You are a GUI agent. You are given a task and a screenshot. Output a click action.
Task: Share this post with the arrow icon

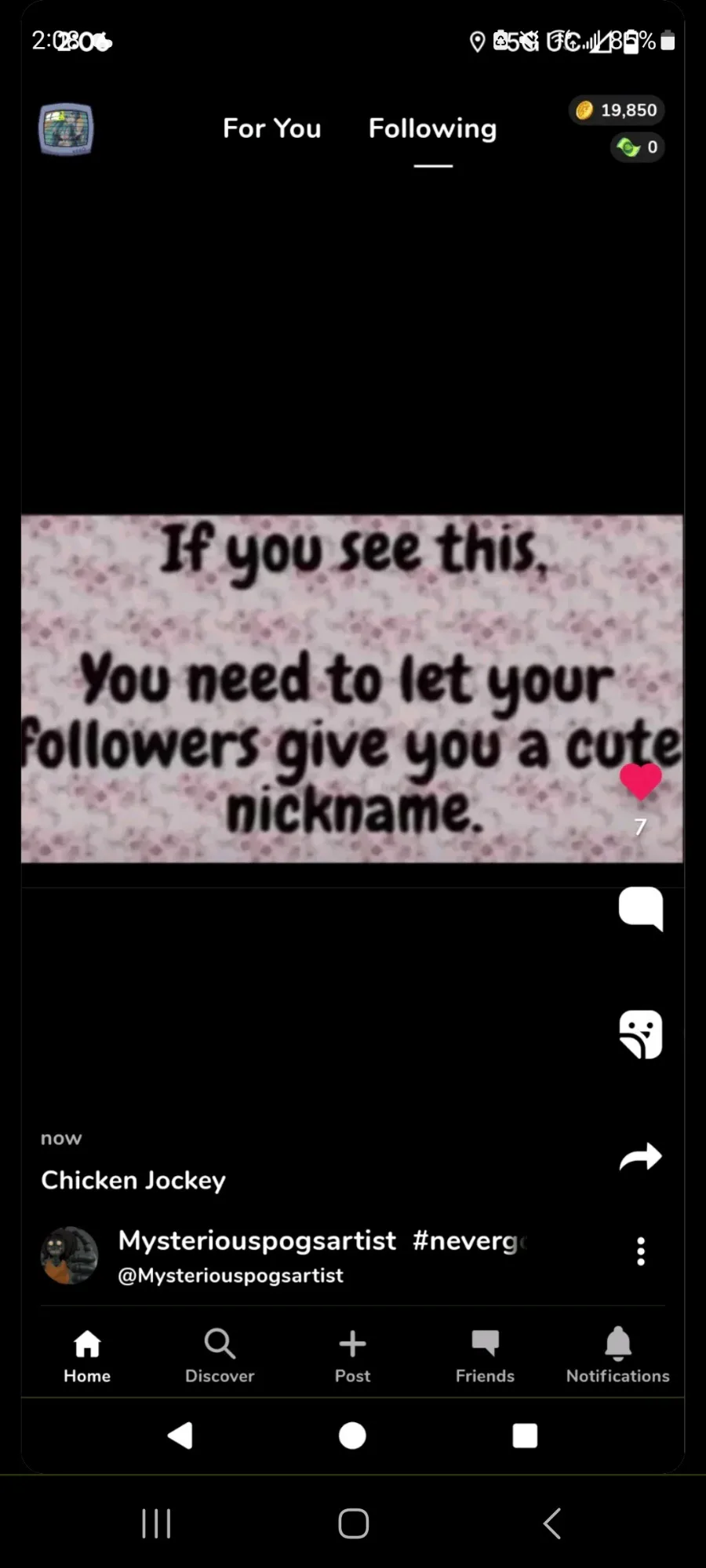[x=641, y=1157]
